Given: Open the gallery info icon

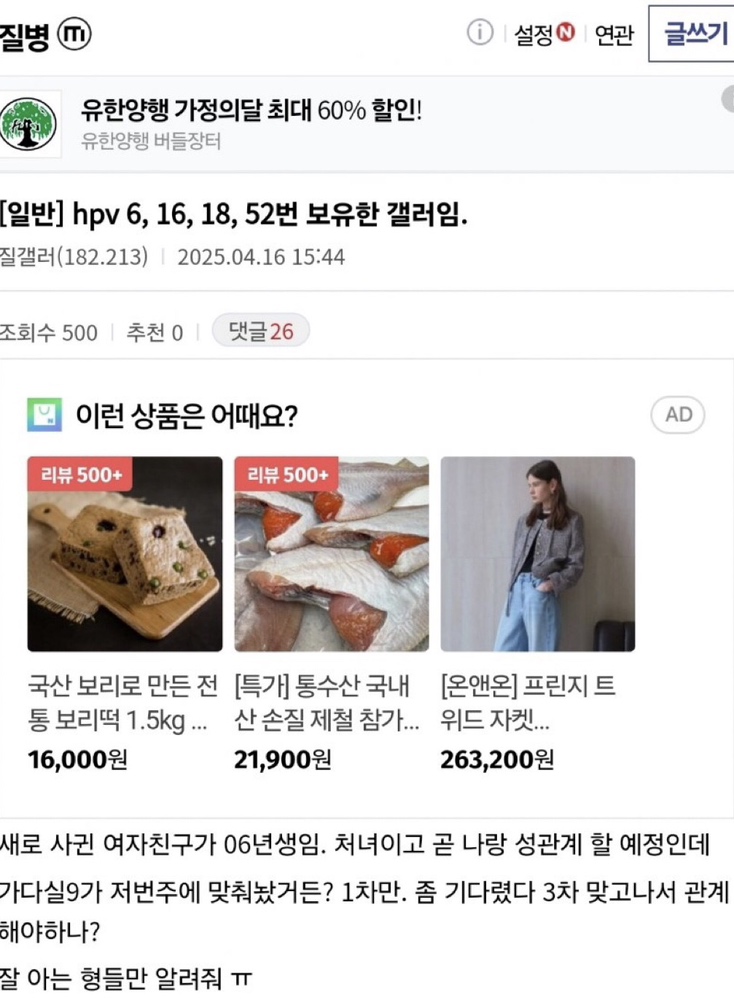Looking at the screenshot, I should [x=480, y=33].
